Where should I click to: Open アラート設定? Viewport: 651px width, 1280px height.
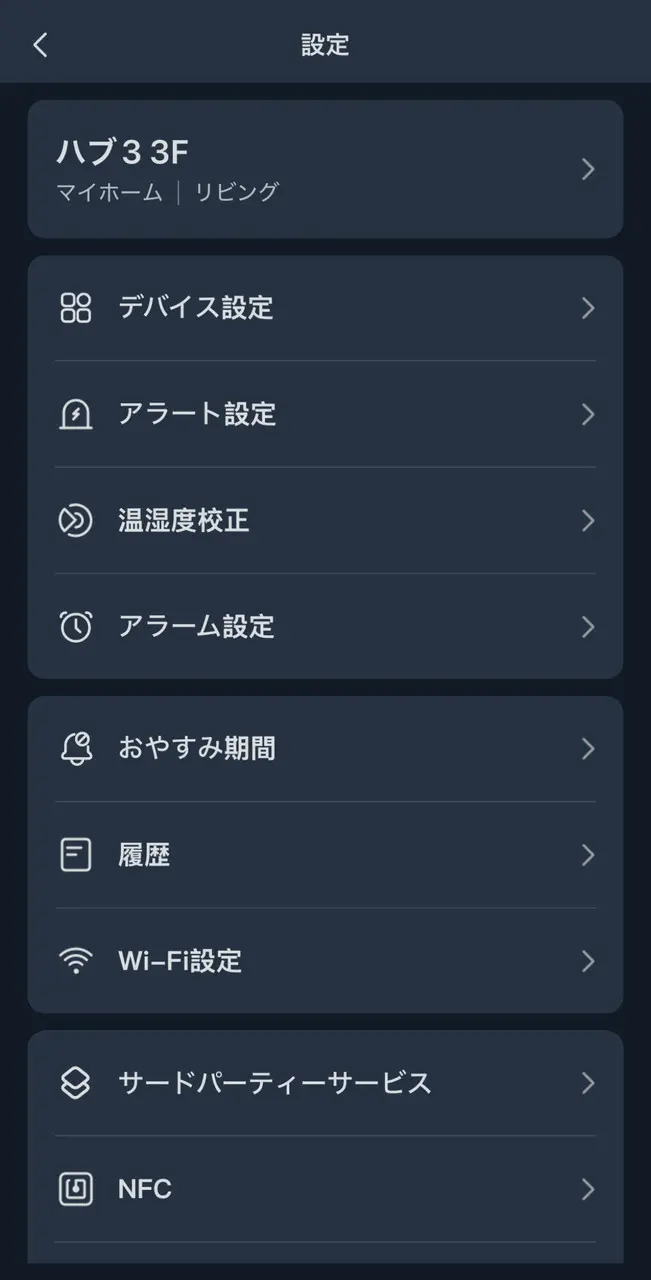click(325, 414)
